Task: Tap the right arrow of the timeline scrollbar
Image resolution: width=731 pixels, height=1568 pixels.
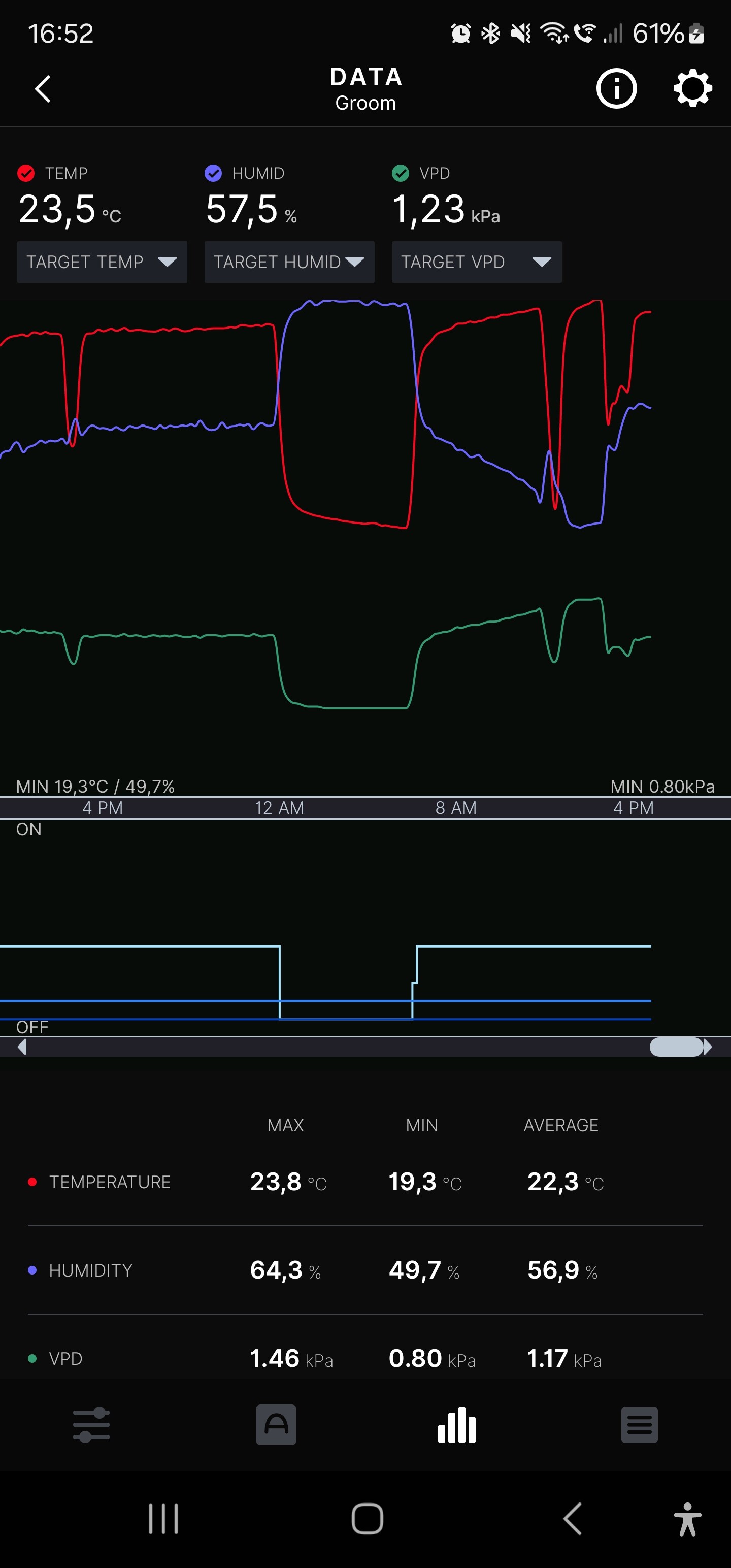Action: pyautogui.click(x=707, y=1047)
